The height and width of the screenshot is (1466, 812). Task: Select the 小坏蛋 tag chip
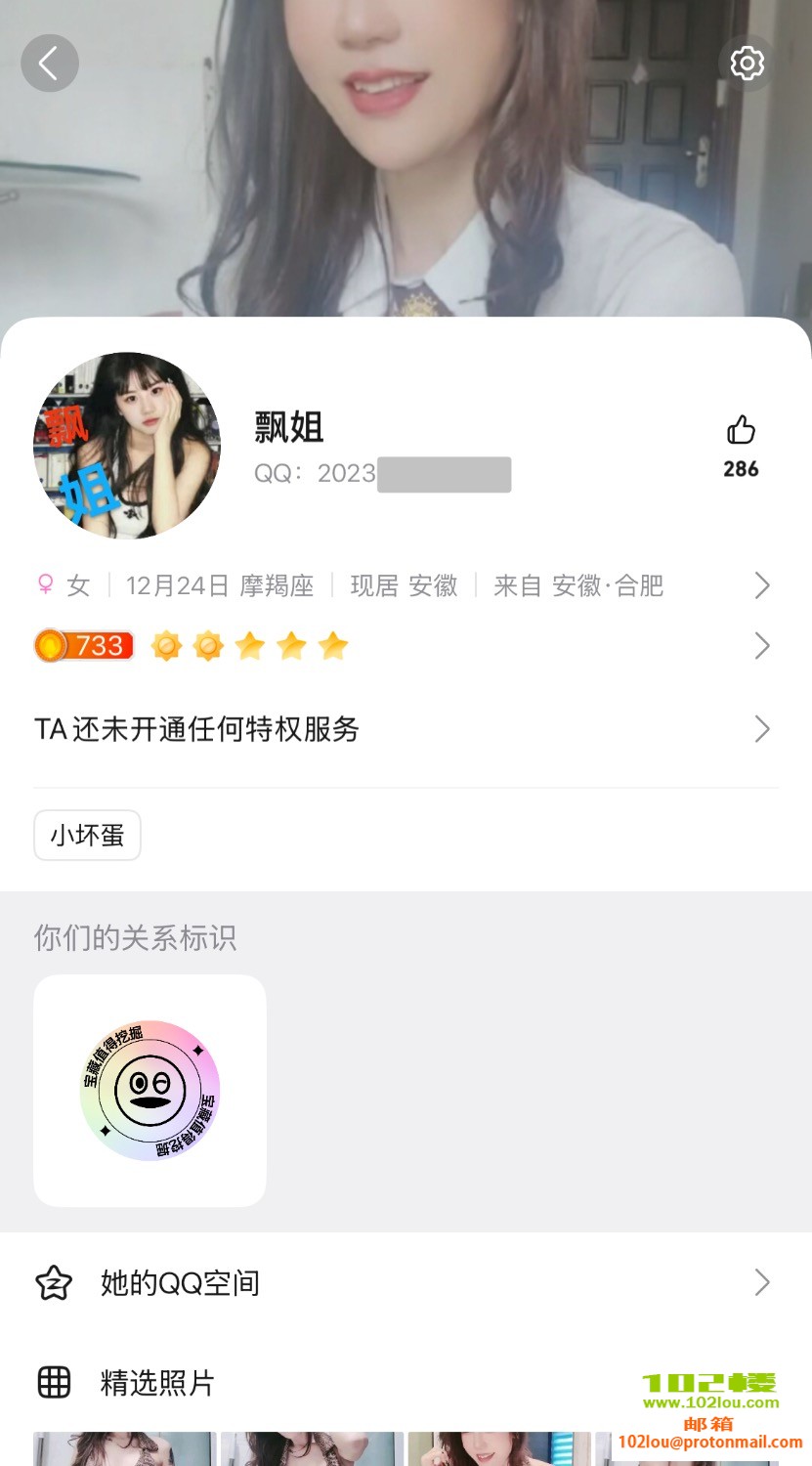[88, 836]
